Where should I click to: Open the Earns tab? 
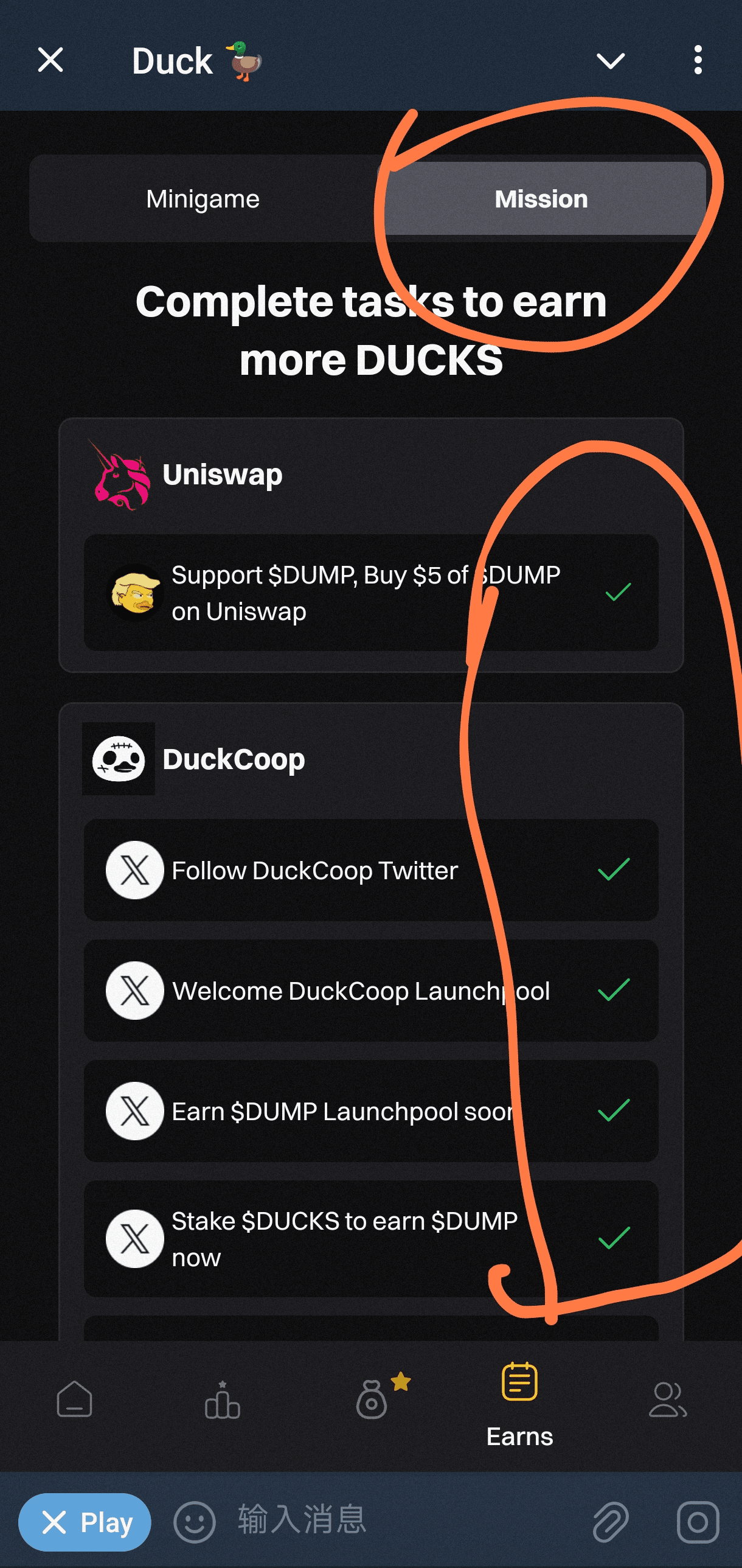pos(519,1403)
